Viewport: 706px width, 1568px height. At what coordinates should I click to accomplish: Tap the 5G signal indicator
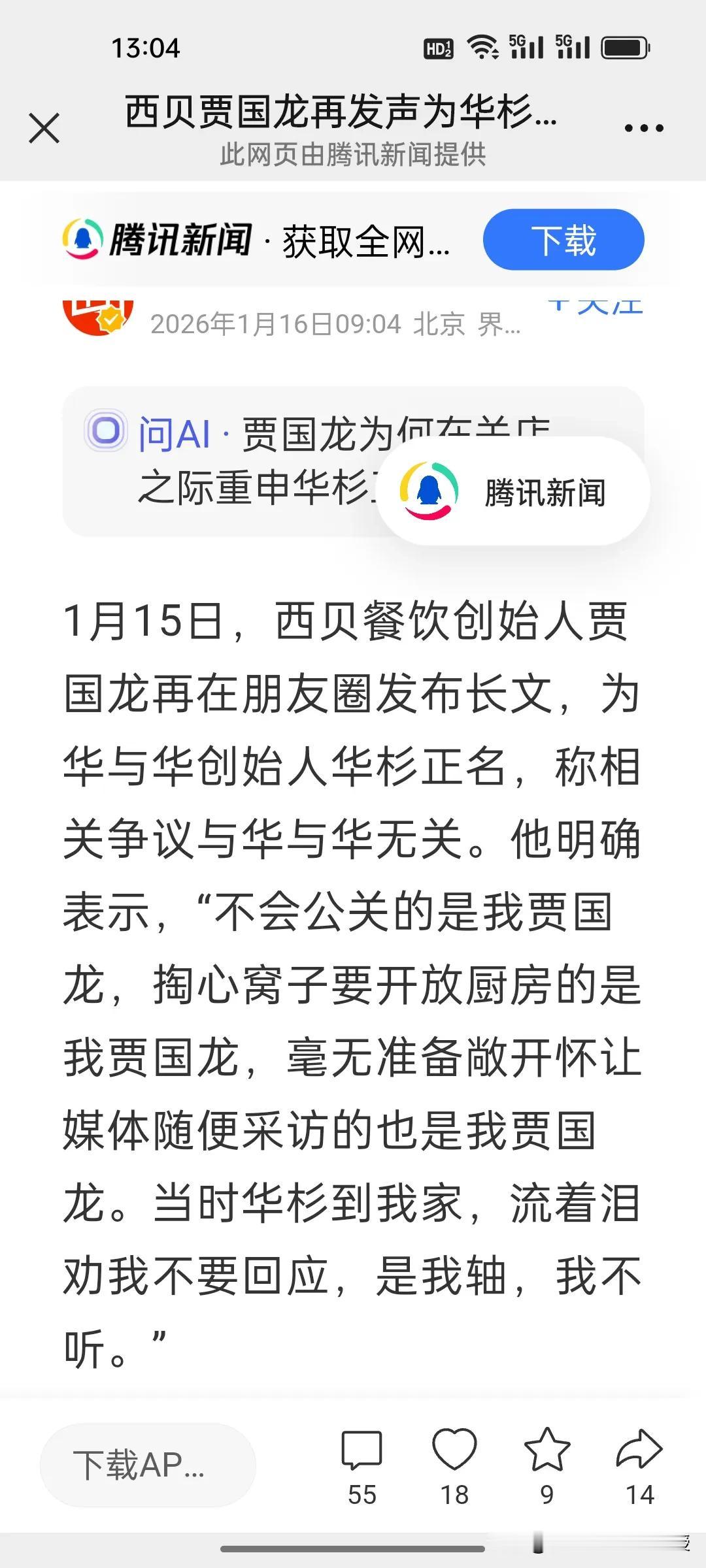point(527,47)
